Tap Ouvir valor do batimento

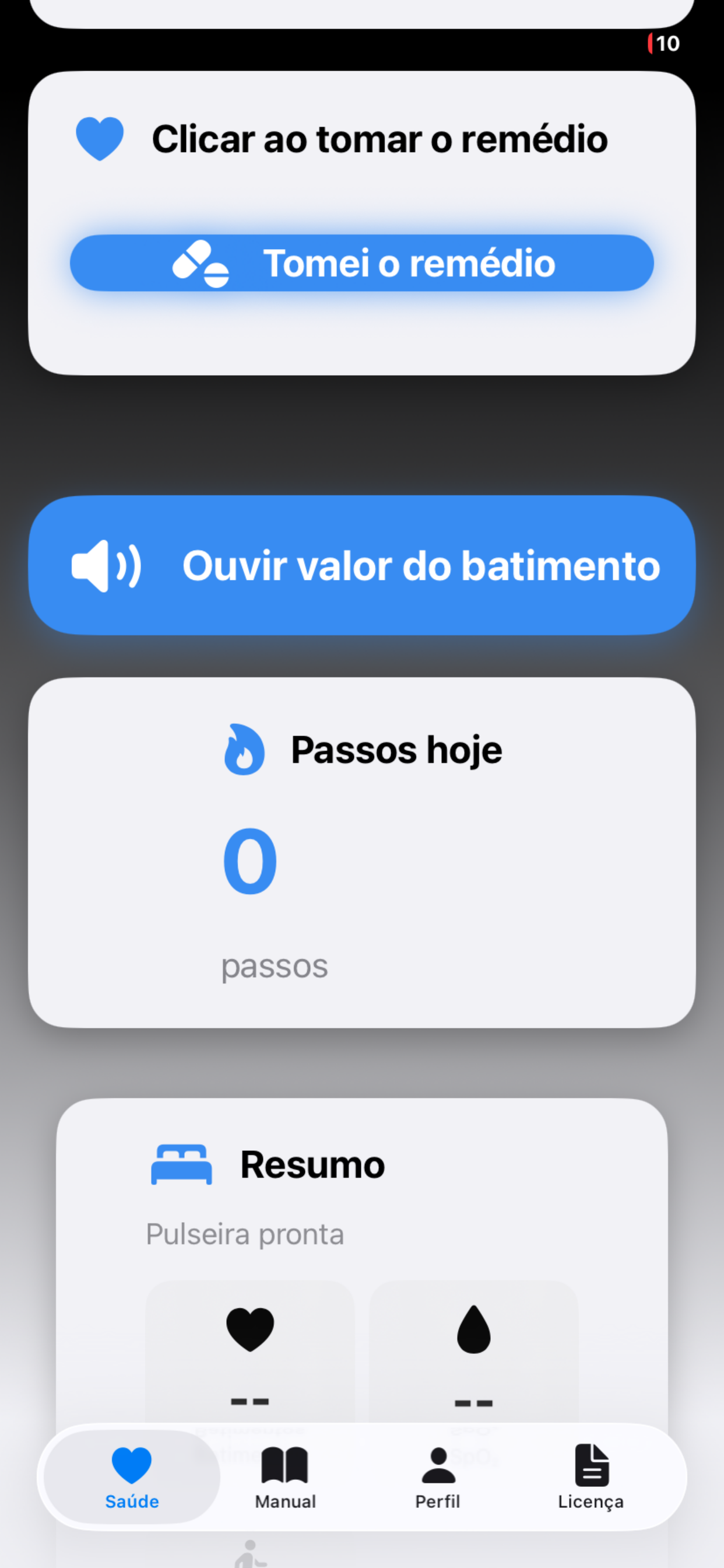(x=361, y=565)
